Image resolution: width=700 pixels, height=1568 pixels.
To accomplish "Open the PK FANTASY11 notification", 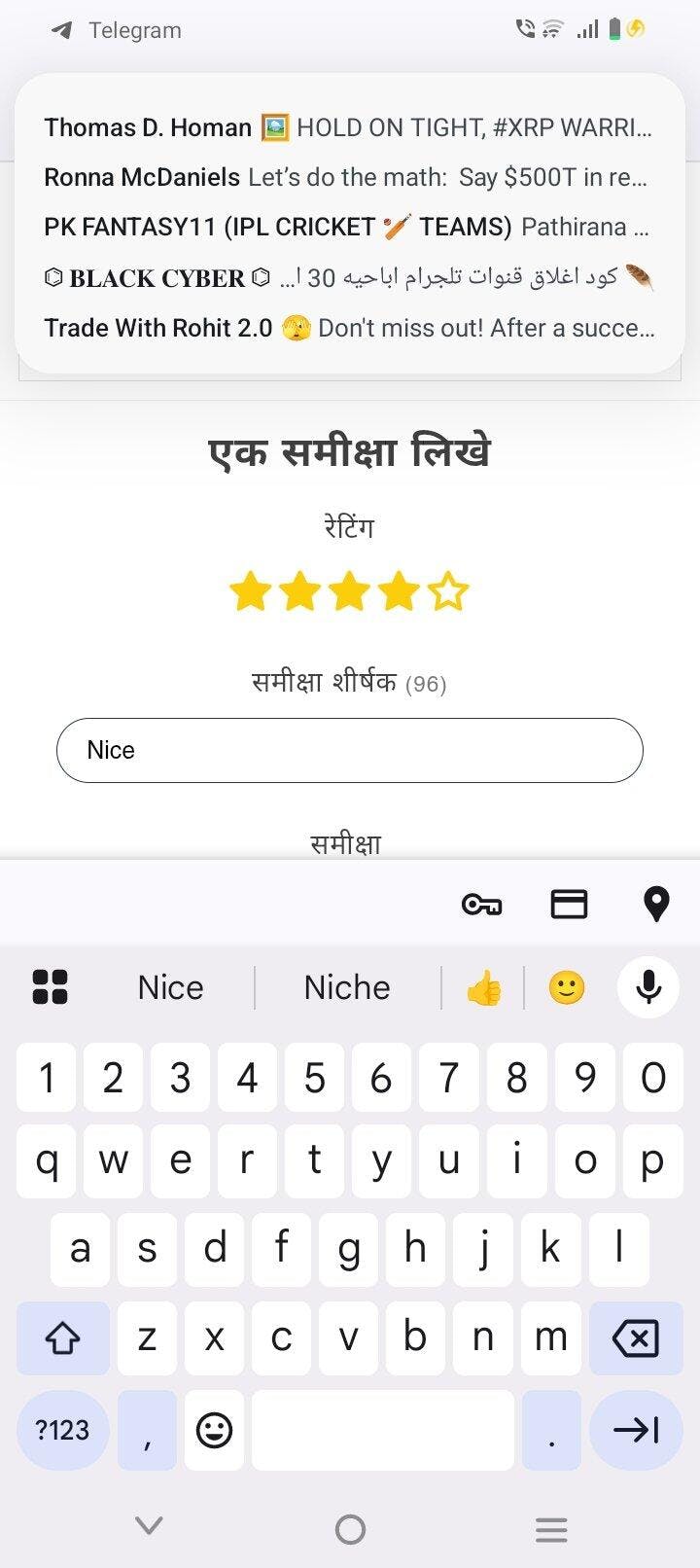I will click(346, 227).
